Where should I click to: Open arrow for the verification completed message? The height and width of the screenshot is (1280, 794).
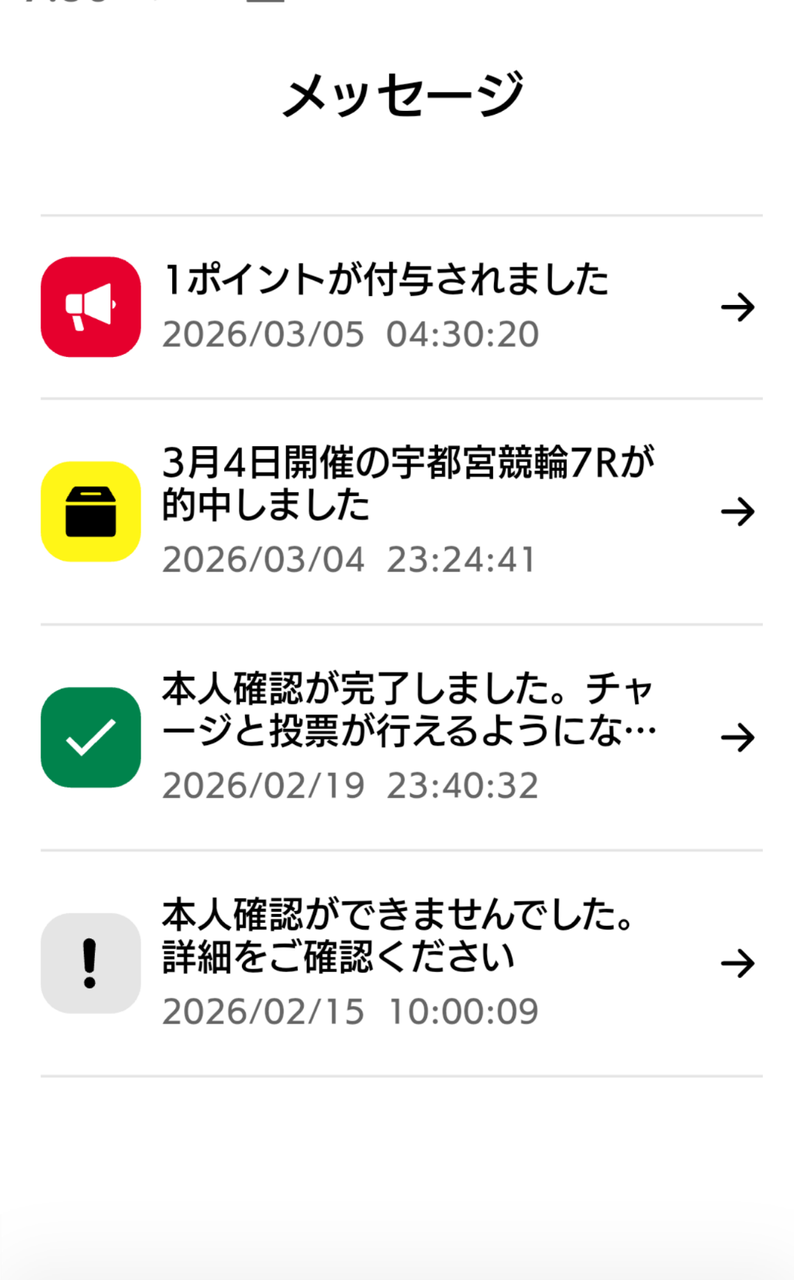click(x=739, y=739)
